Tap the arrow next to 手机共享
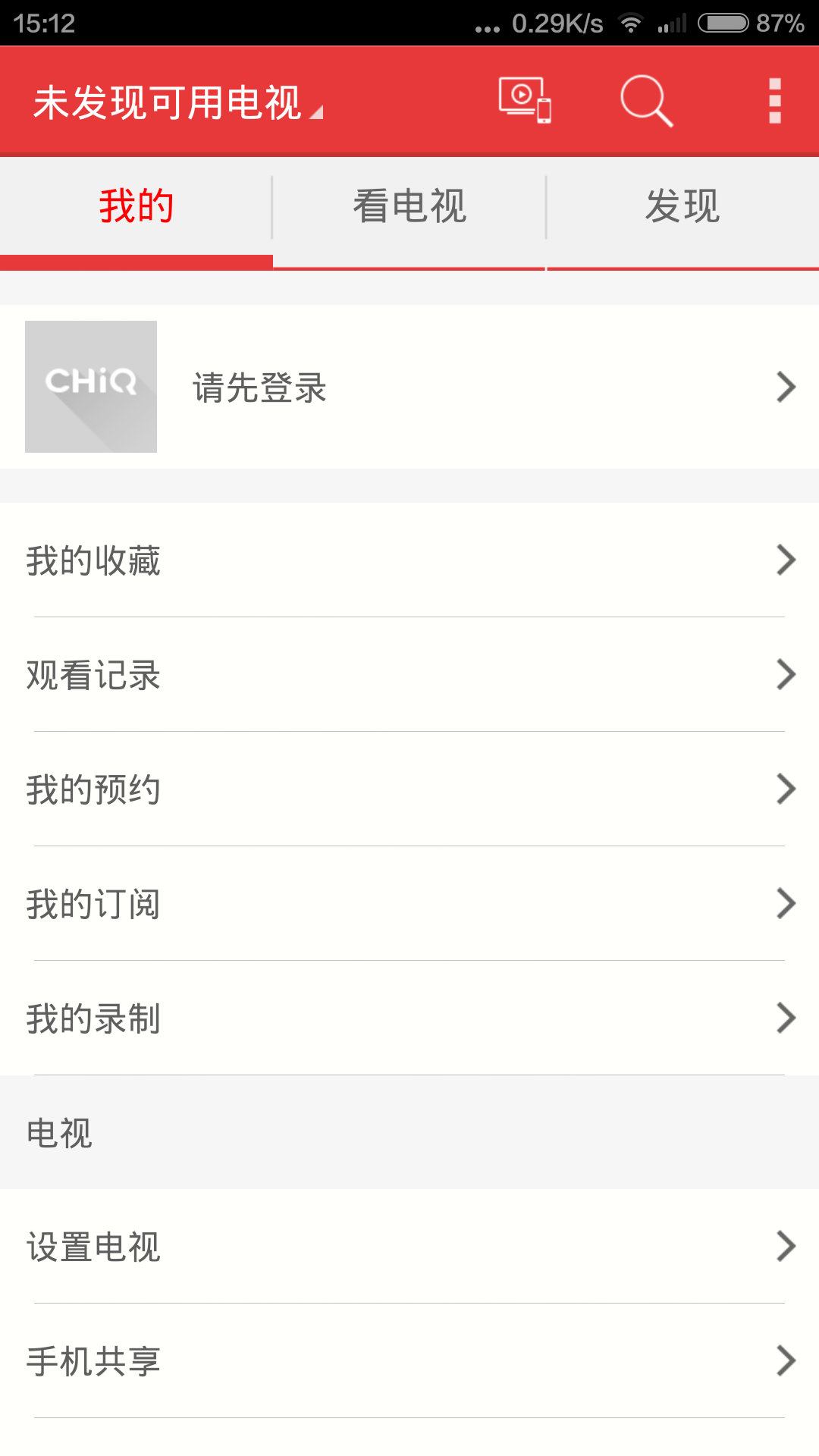 click(x=786, y=1361)
